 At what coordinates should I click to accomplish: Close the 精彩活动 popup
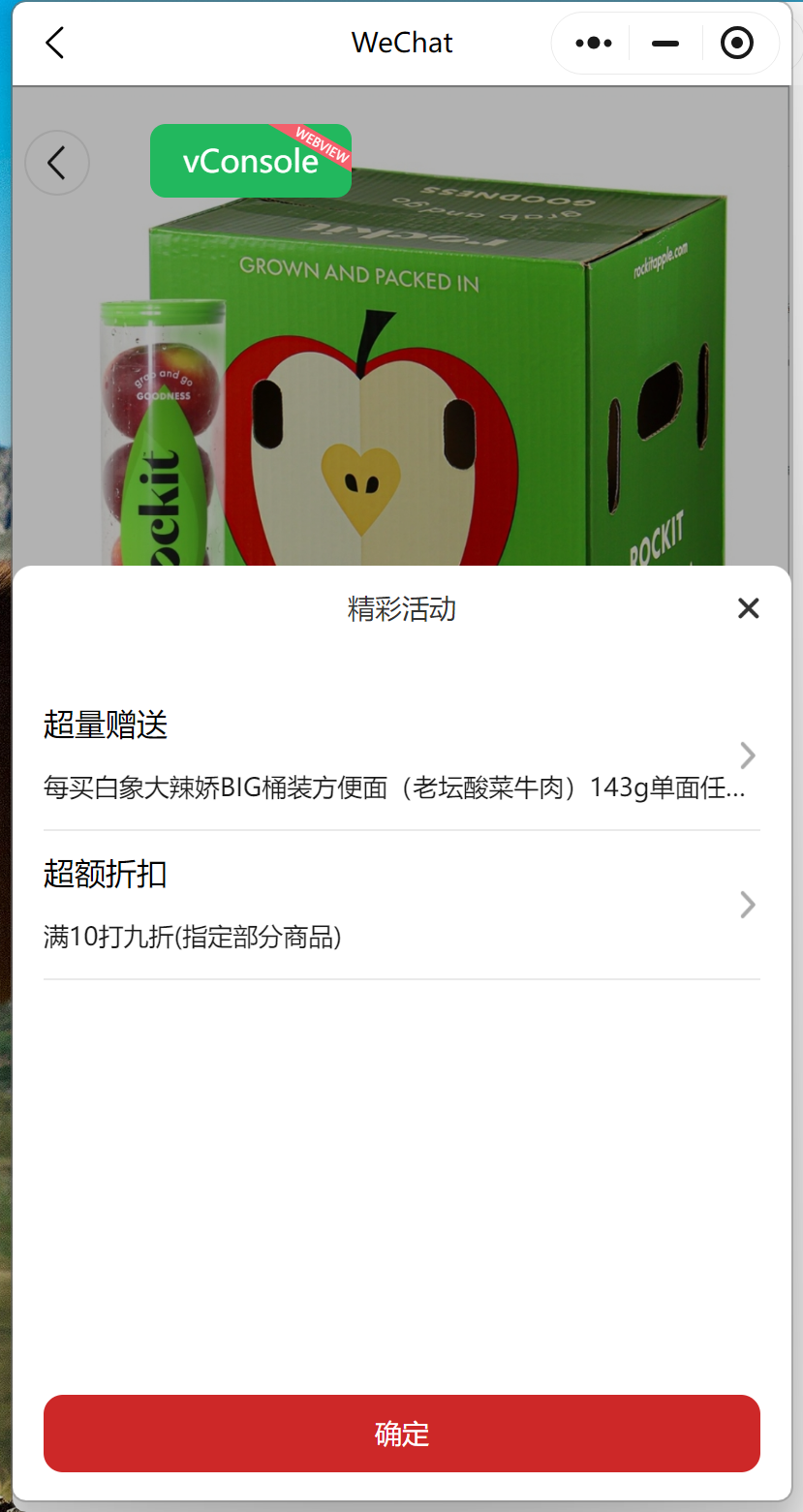click(x=748, y=608)
